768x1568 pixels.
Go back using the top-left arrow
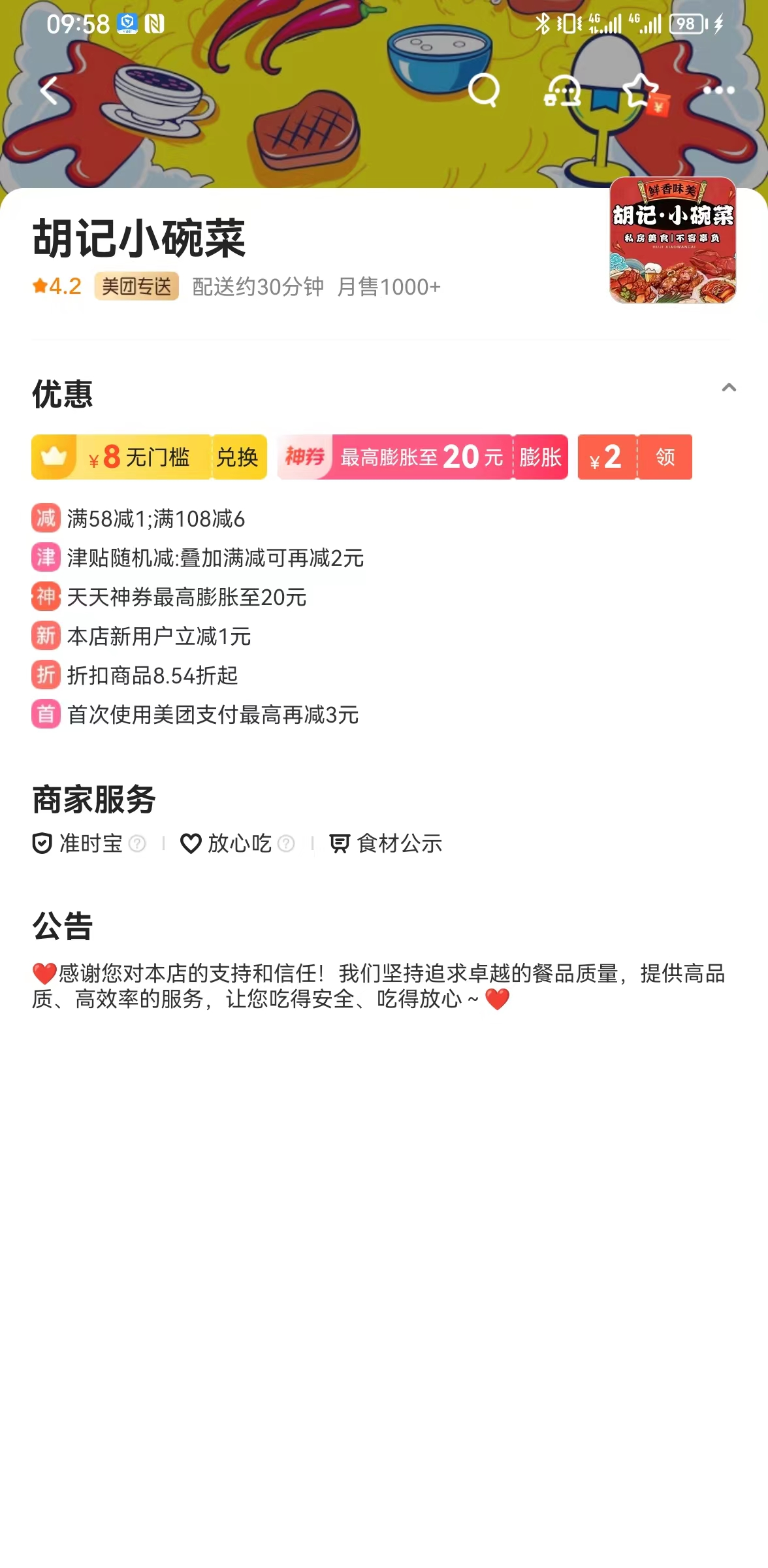click(49, 91)
